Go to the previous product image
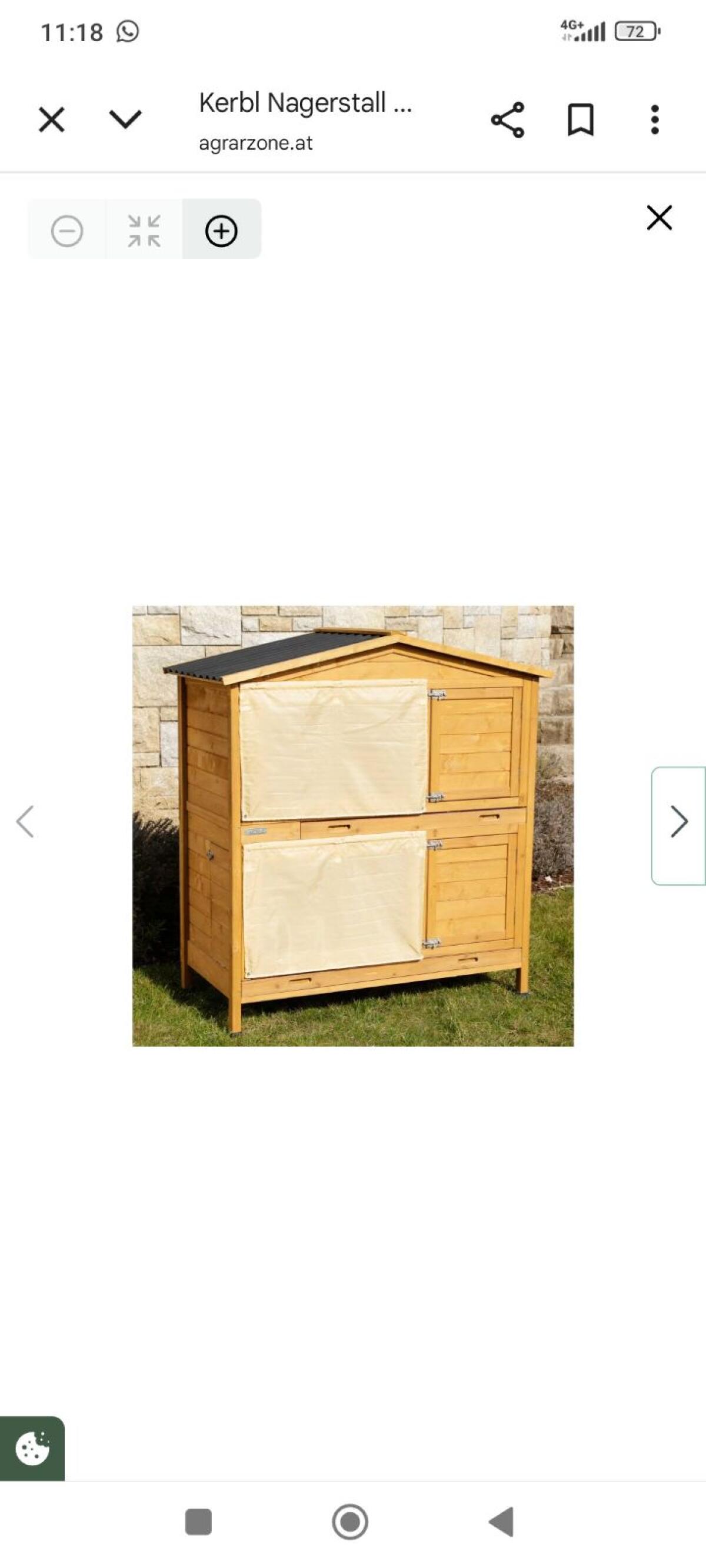 [25, 822]
